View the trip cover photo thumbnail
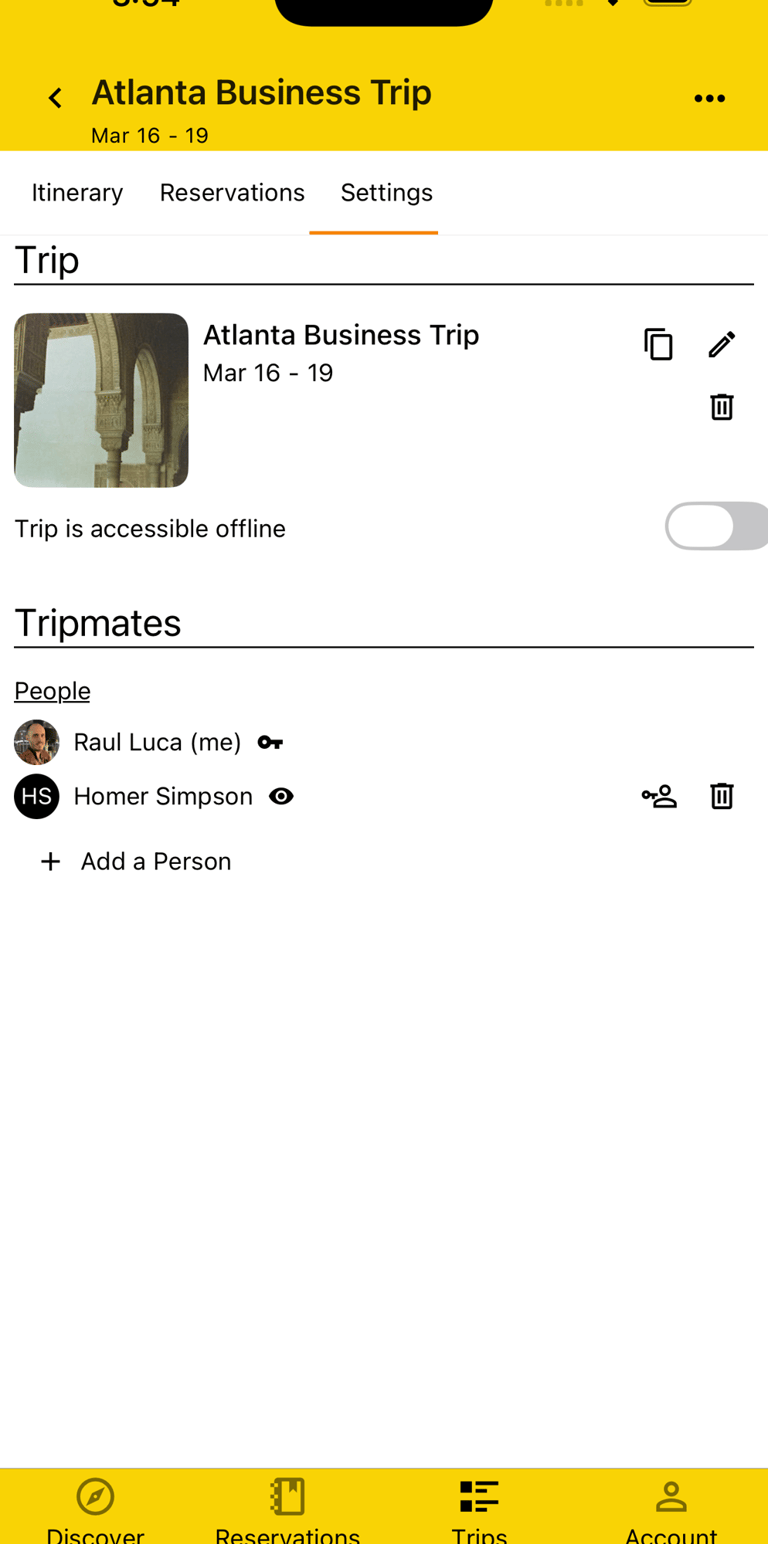 100,399
